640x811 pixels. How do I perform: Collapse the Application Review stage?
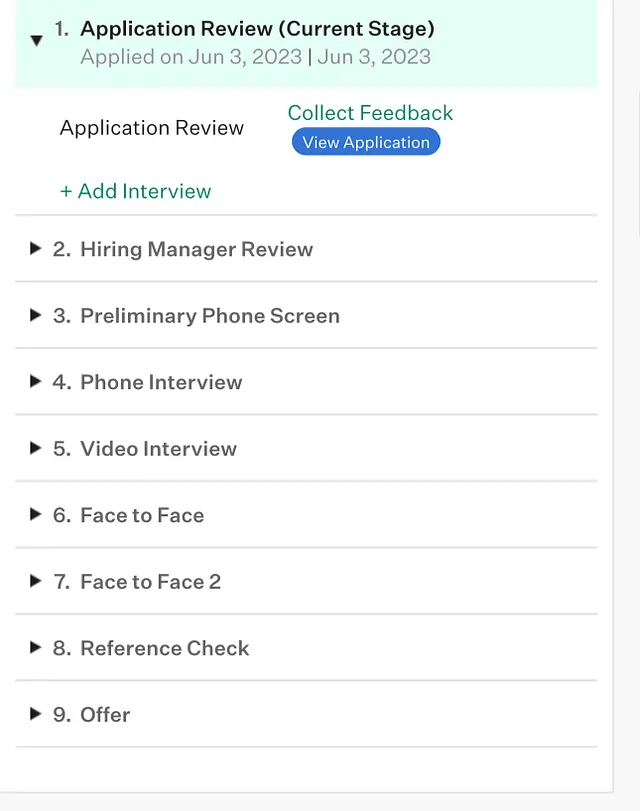37,41
